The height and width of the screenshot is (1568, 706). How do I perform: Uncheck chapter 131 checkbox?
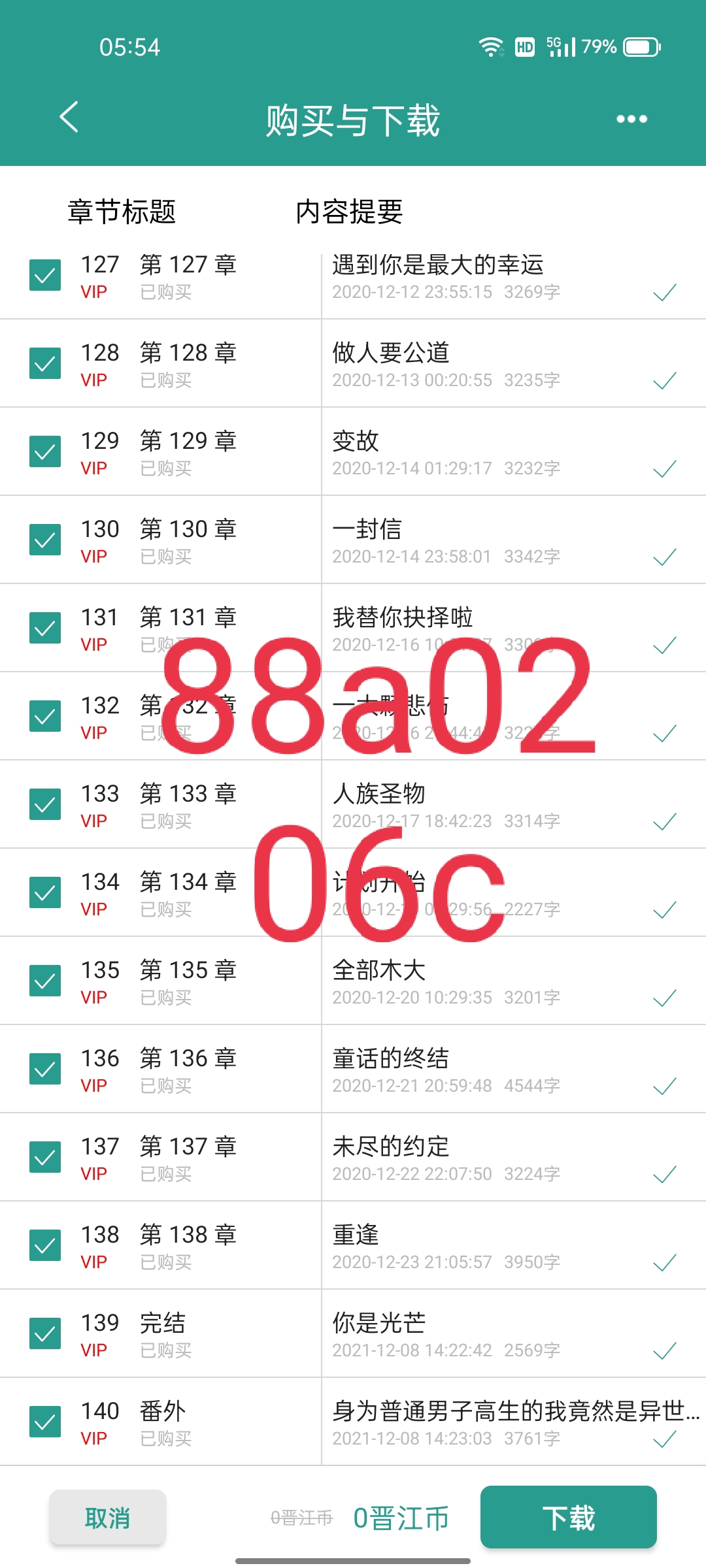point(45,628)
